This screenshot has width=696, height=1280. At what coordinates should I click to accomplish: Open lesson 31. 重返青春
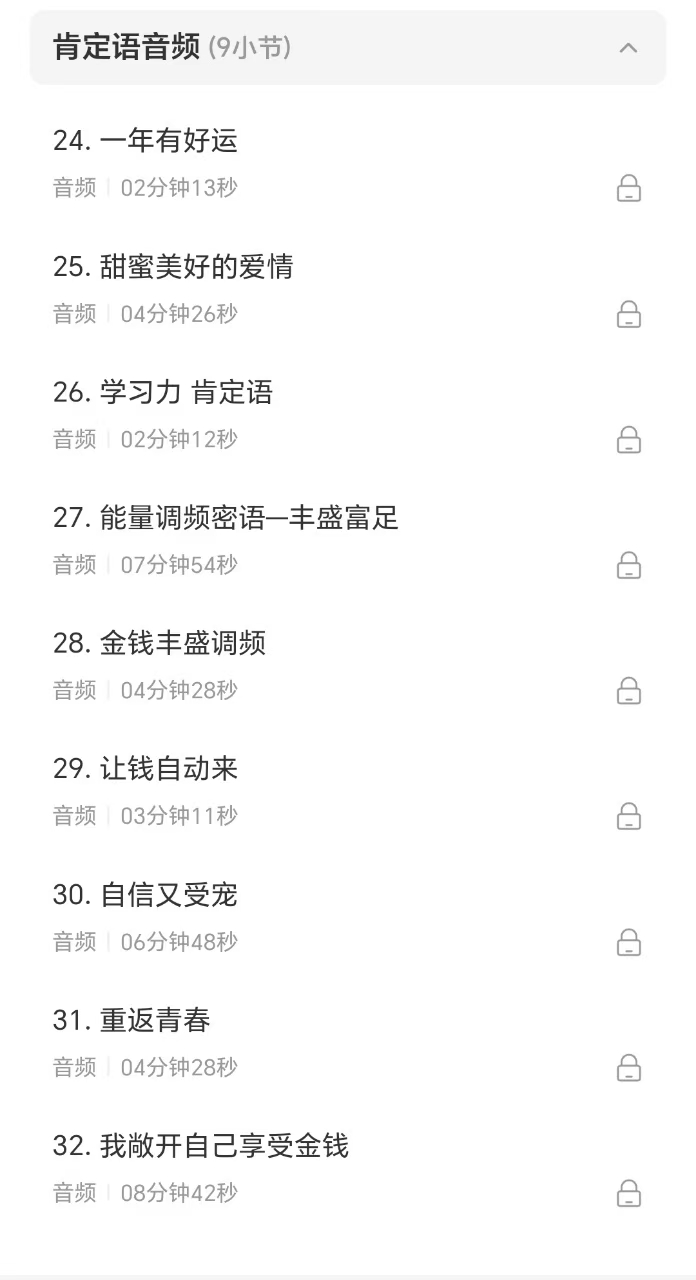132,1021
